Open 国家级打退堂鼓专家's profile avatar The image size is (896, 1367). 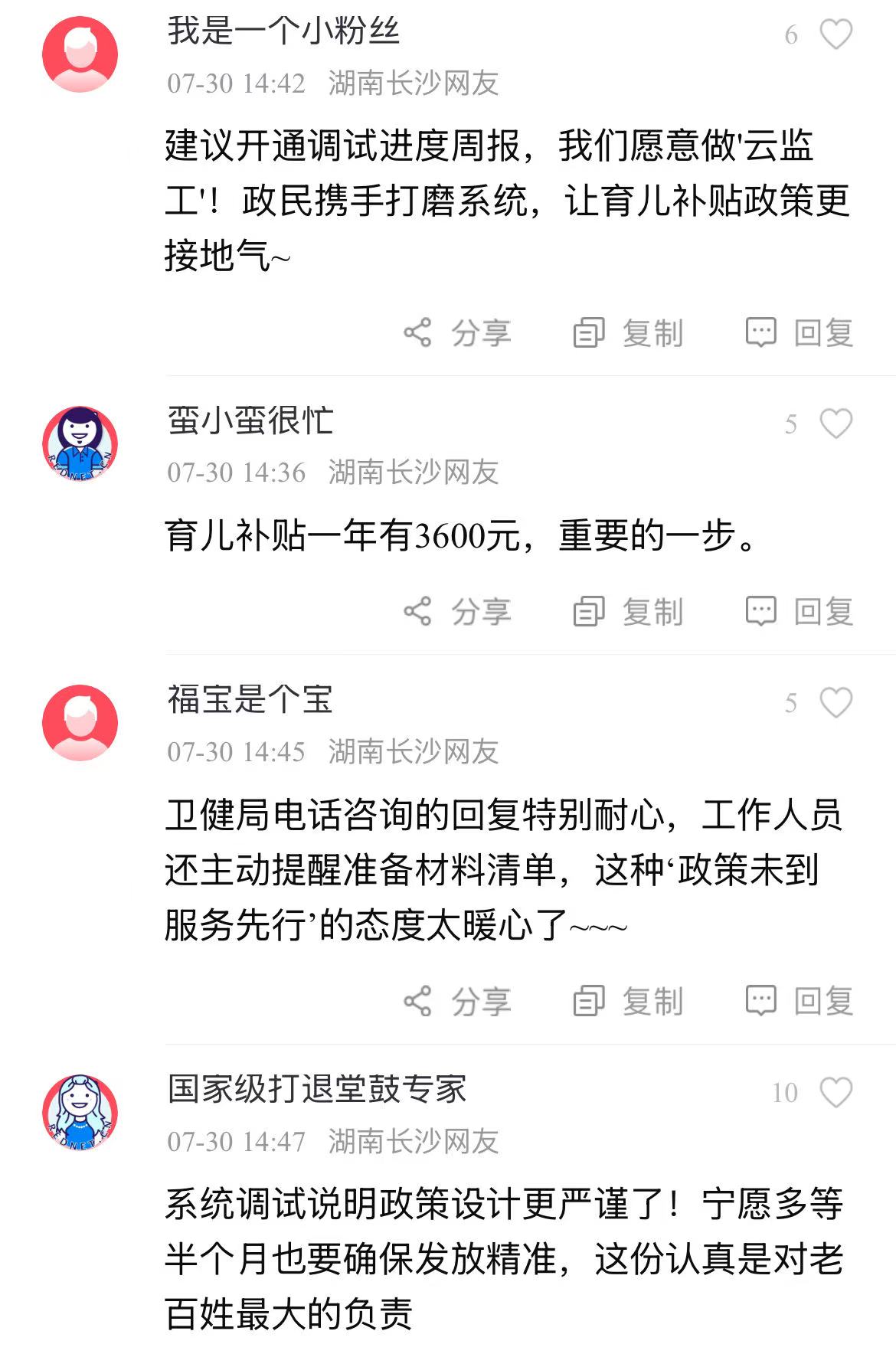80,1112
